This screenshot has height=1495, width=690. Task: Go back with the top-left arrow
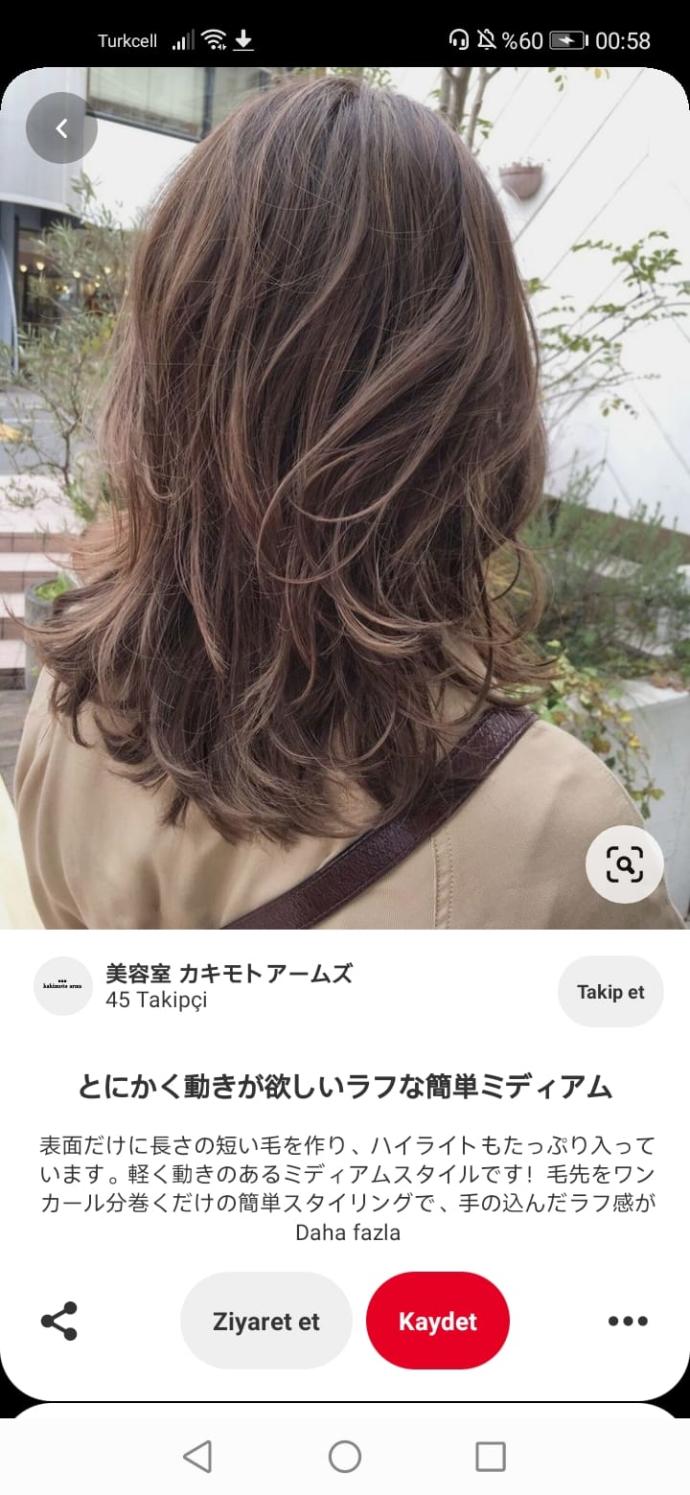point(62,128)
